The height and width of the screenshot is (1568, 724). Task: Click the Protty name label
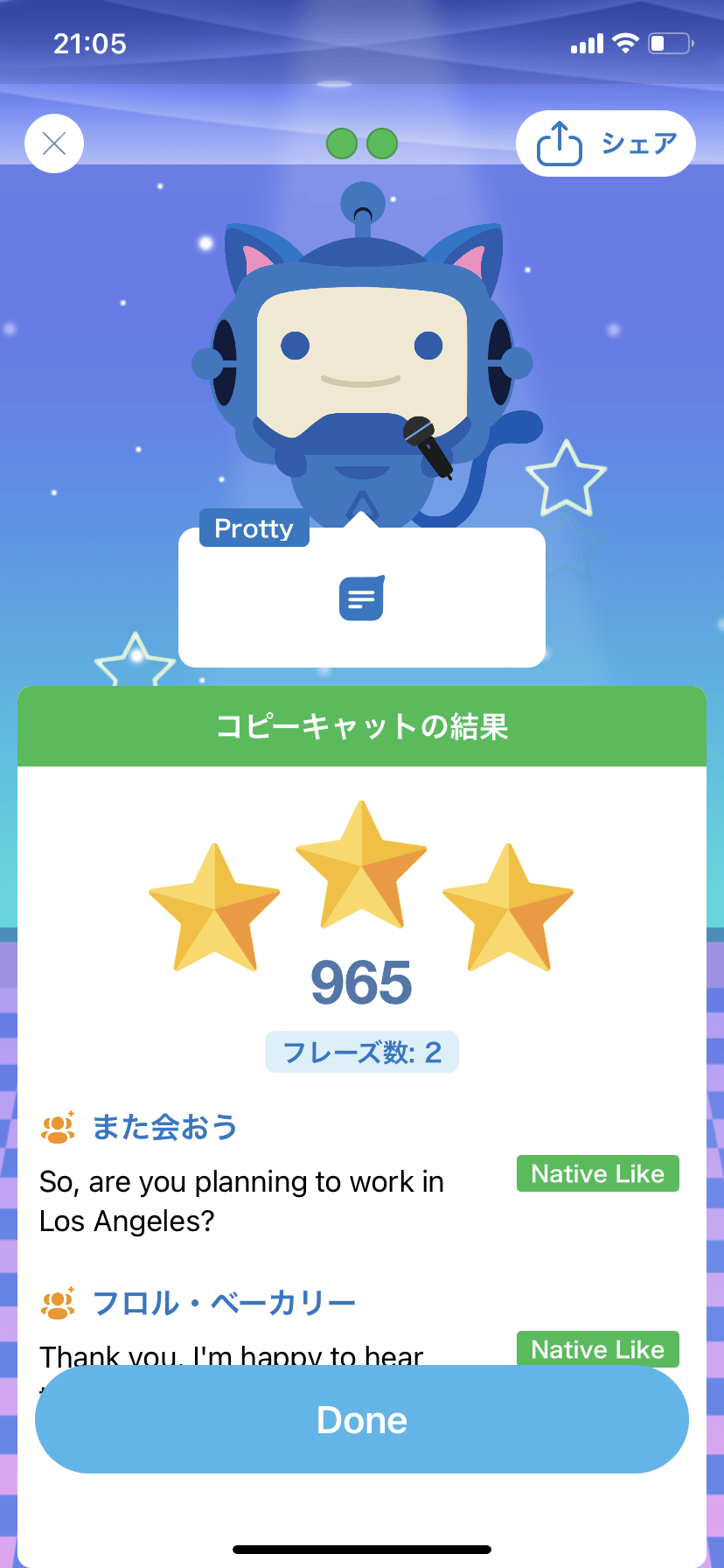coord(253,528)
